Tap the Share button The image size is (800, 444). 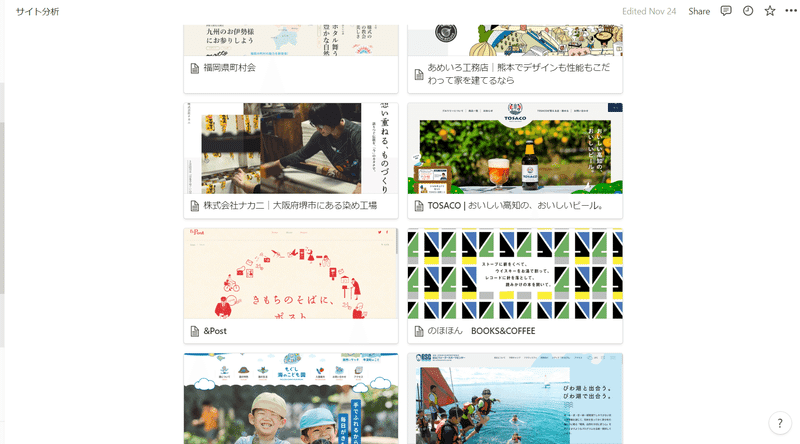[699, 11]
